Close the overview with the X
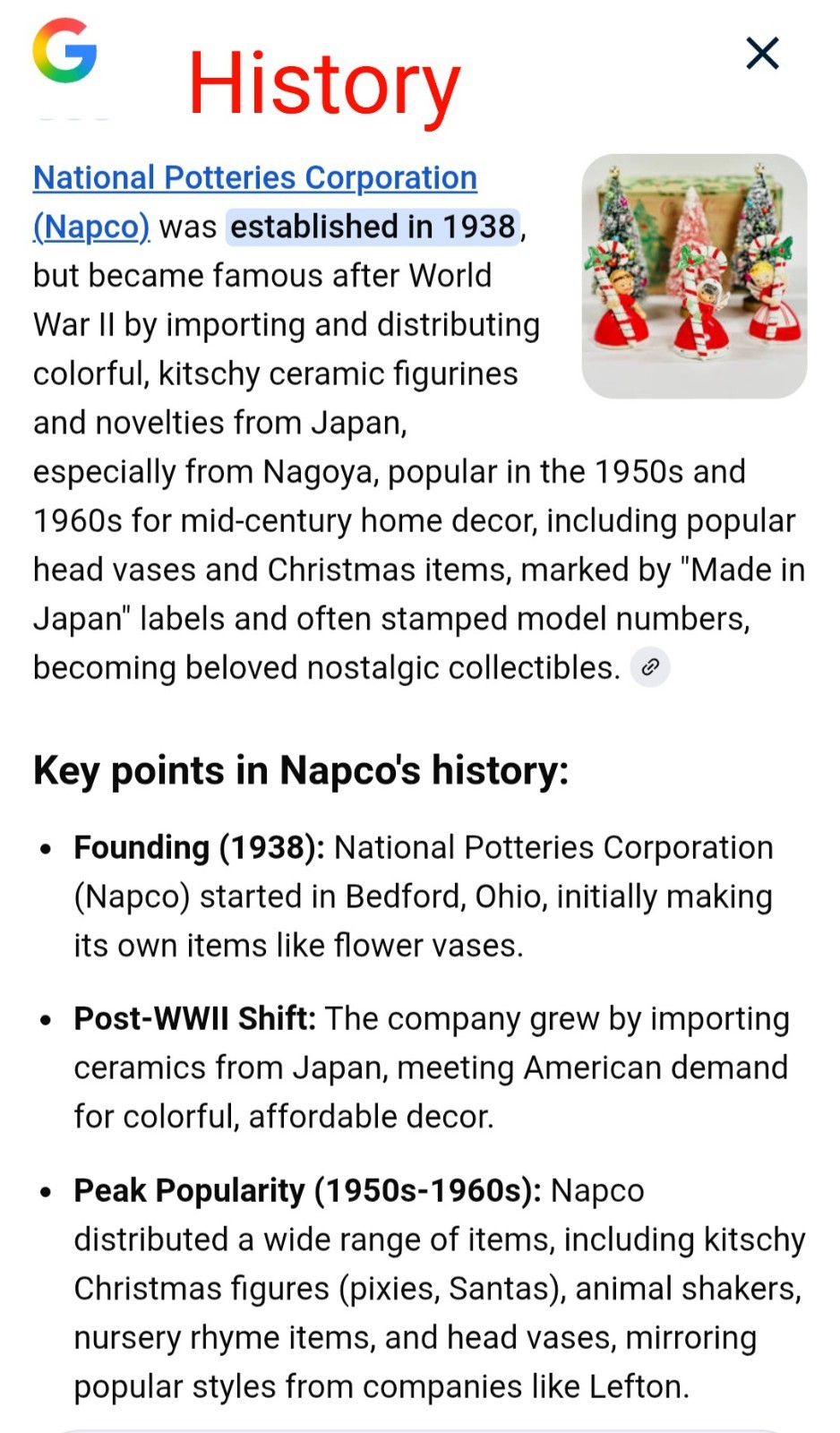Image resolution: width=840 pixels, height=1433 pixels. (762, 54)
